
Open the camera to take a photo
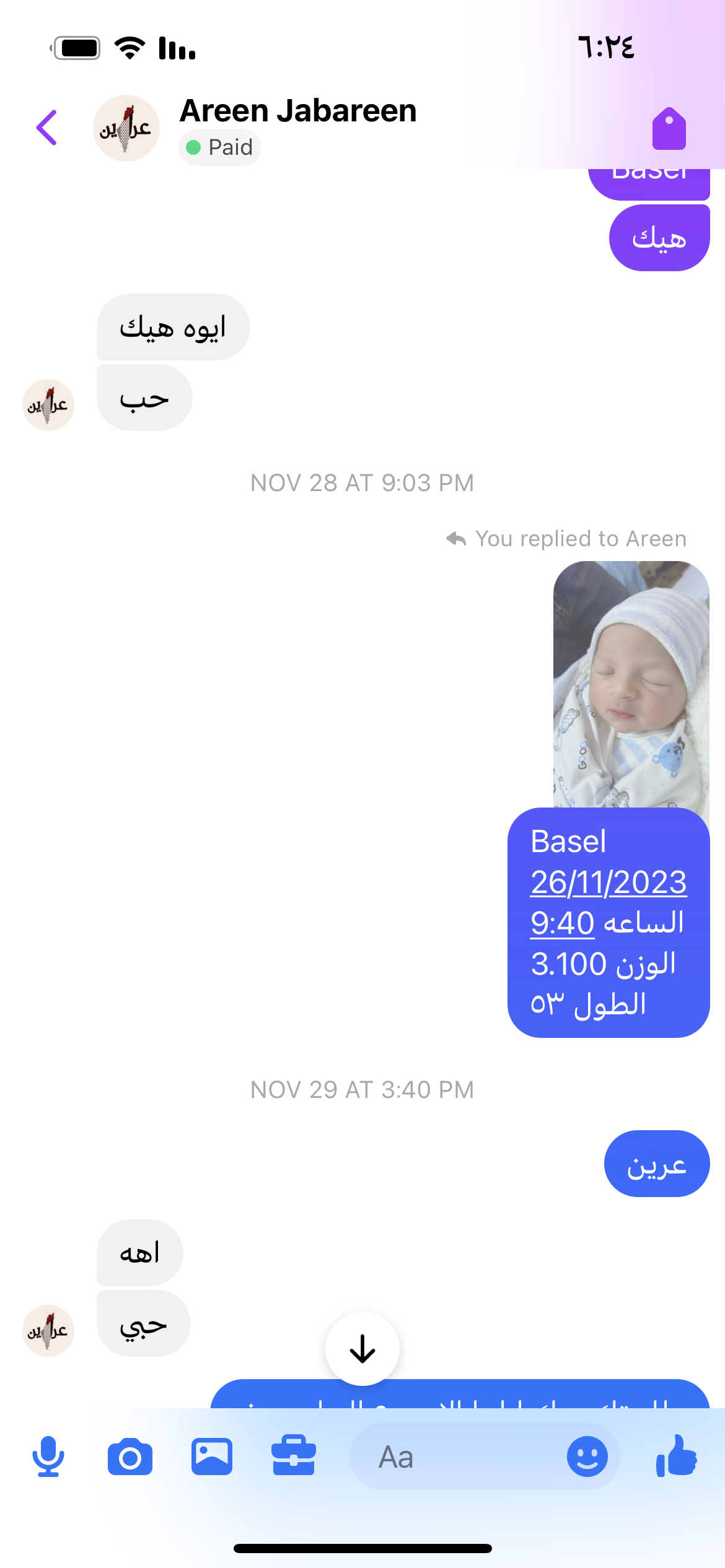click(130, 1457)
